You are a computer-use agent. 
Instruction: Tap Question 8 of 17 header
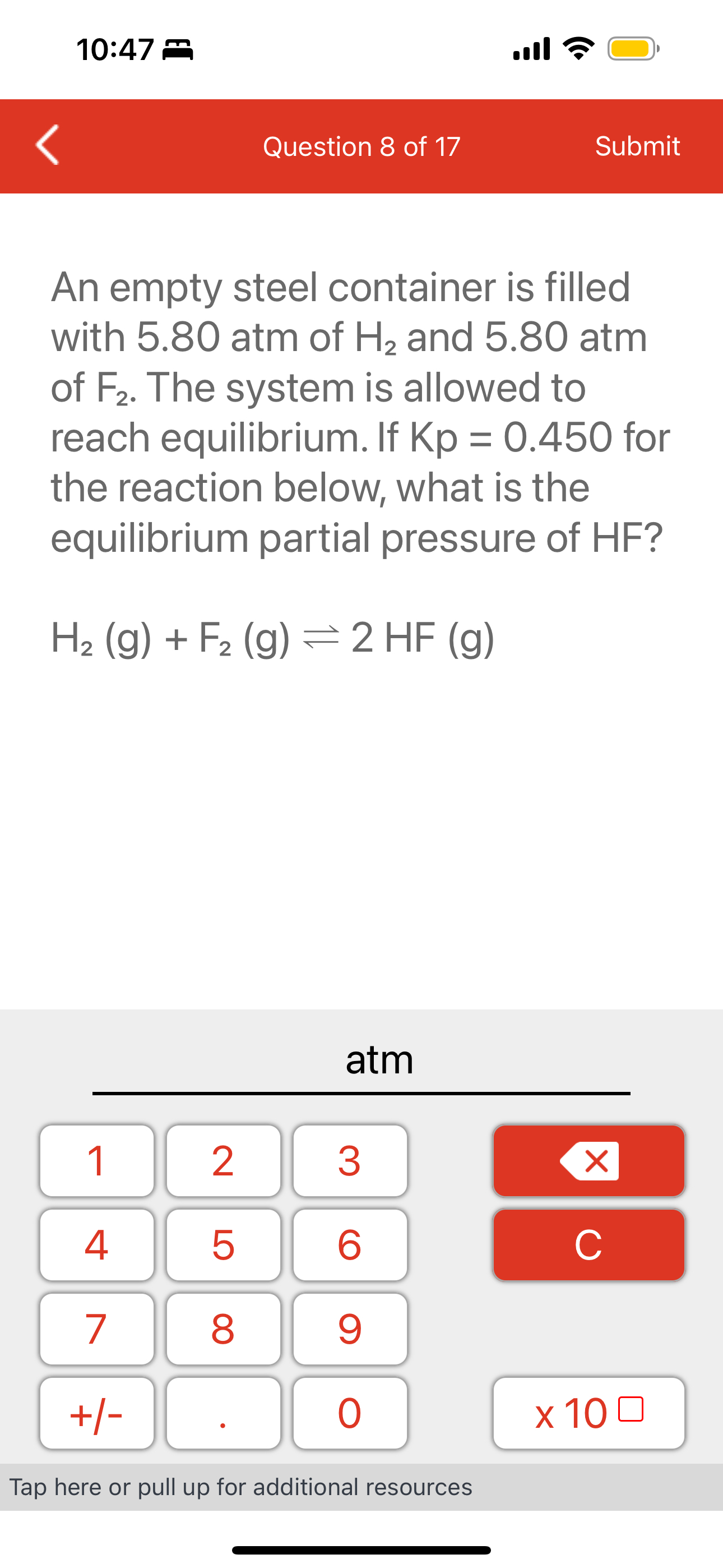(363, 146)
